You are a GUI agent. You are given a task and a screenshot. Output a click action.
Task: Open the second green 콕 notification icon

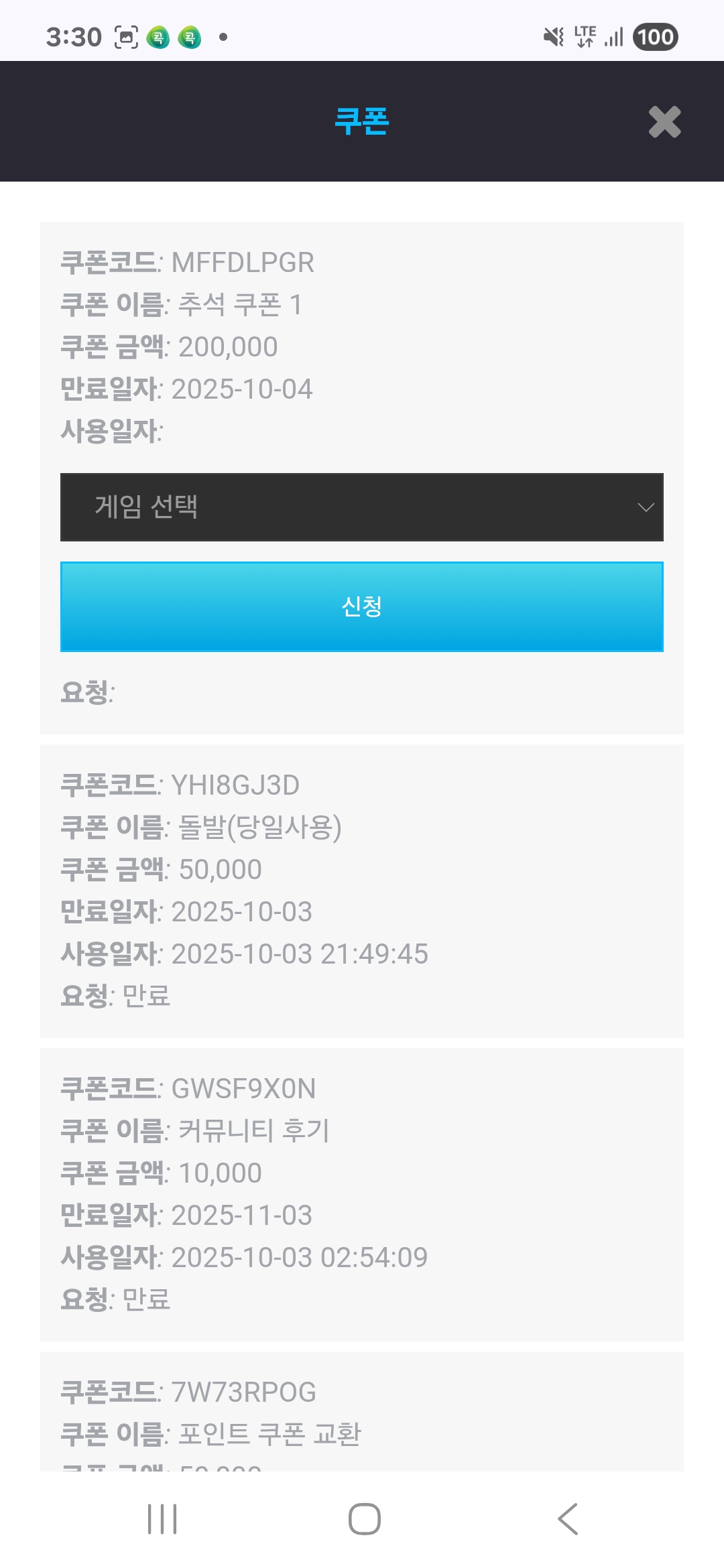tap(190, 38)
